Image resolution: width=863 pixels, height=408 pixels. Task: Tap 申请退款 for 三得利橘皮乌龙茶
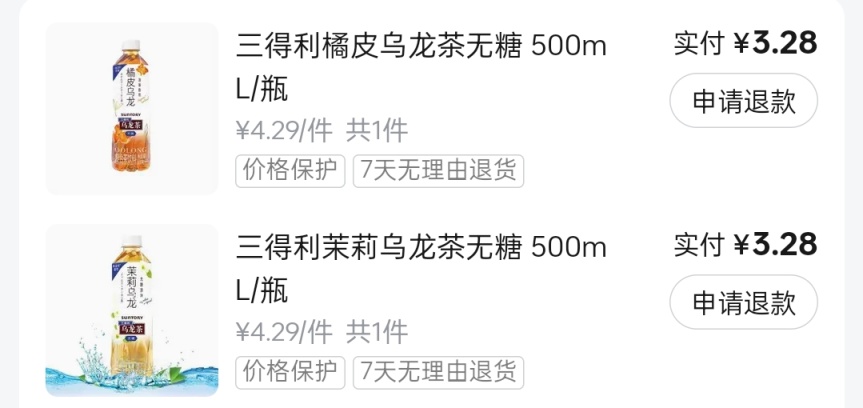(x=743, y=101)
